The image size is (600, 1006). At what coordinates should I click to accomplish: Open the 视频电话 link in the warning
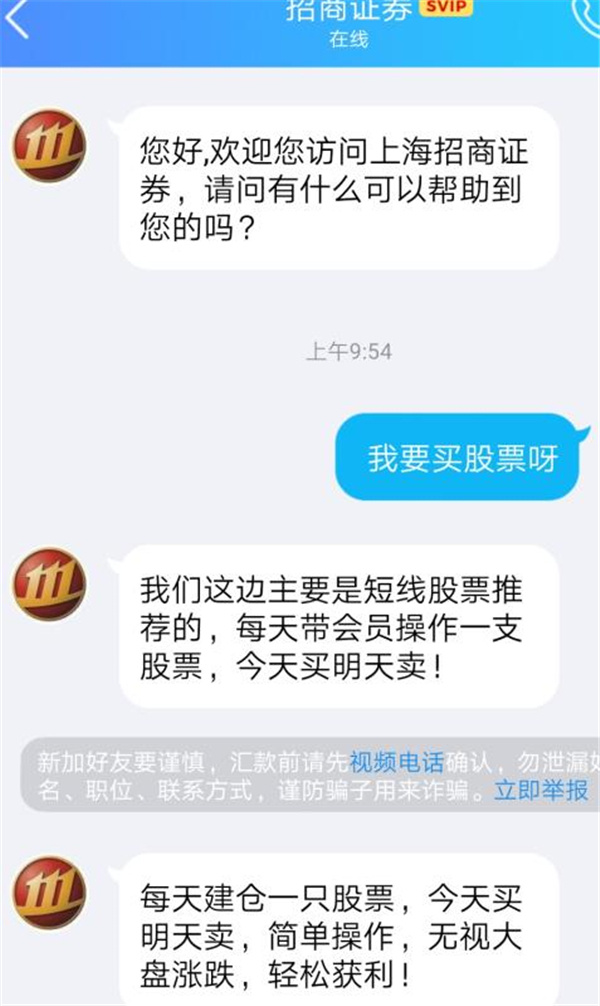pos(396,762)
